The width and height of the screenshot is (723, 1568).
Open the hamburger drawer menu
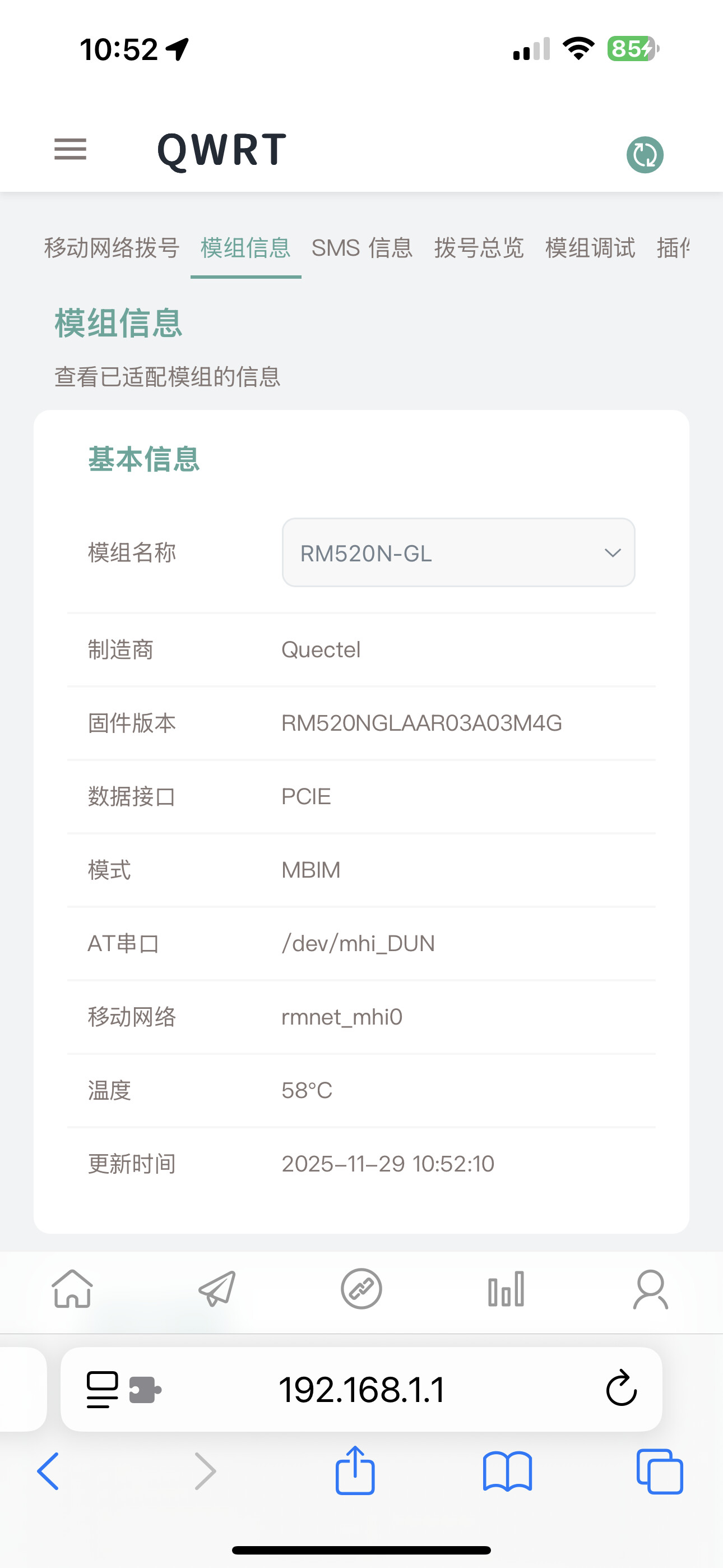70,149
